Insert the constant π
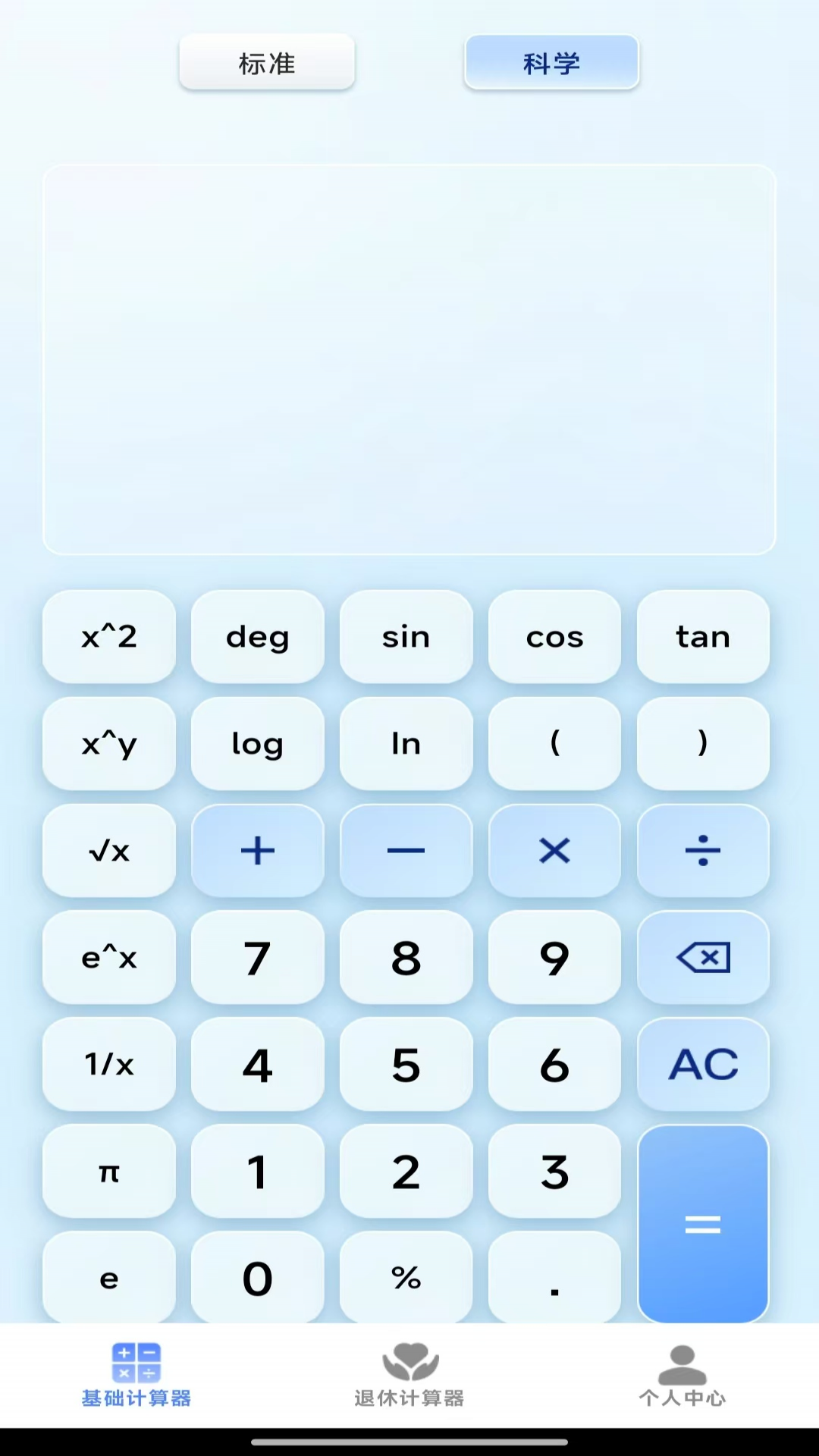 click(x=109, y=1172)
